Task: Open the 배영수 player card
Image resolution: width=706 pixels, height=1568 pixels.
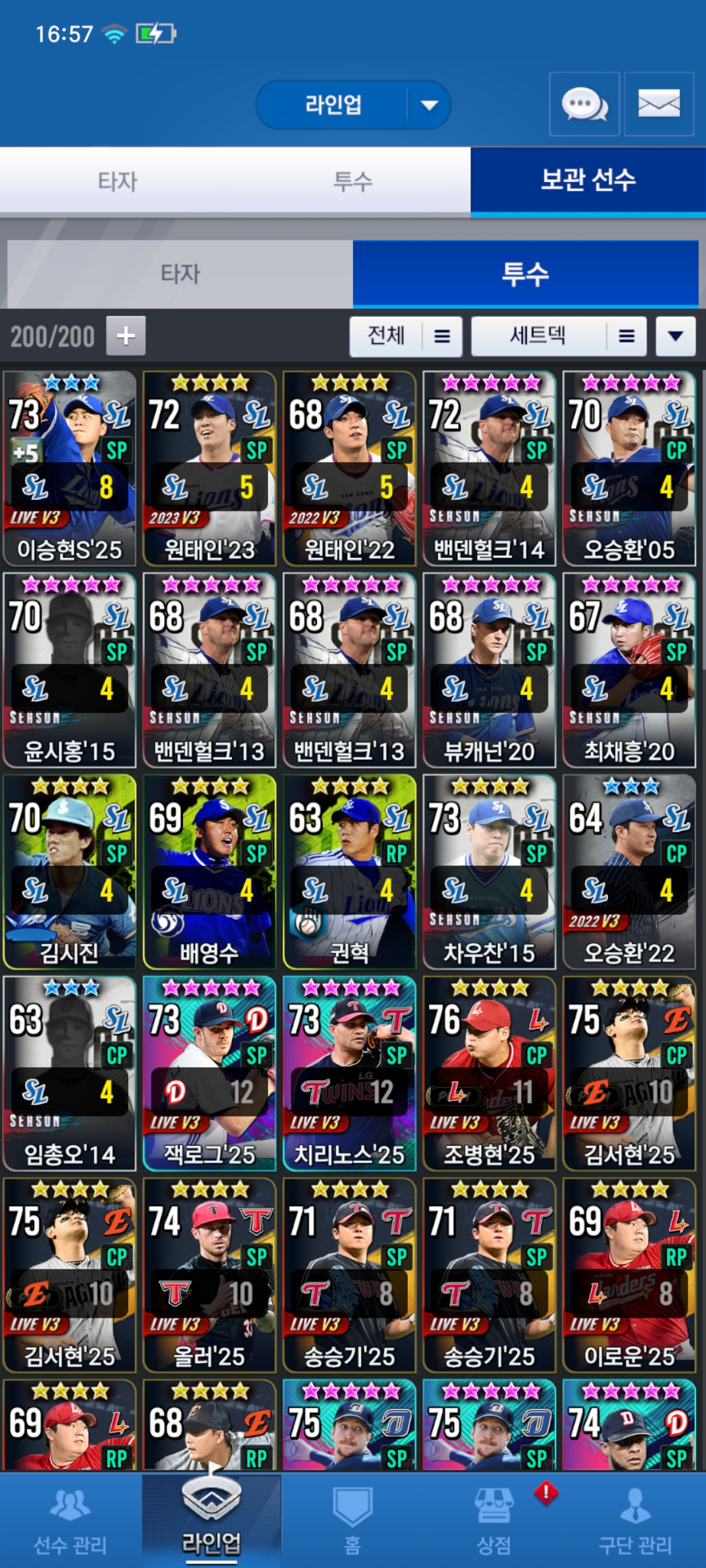Action: pyautogui.click(x=210, y=872)
